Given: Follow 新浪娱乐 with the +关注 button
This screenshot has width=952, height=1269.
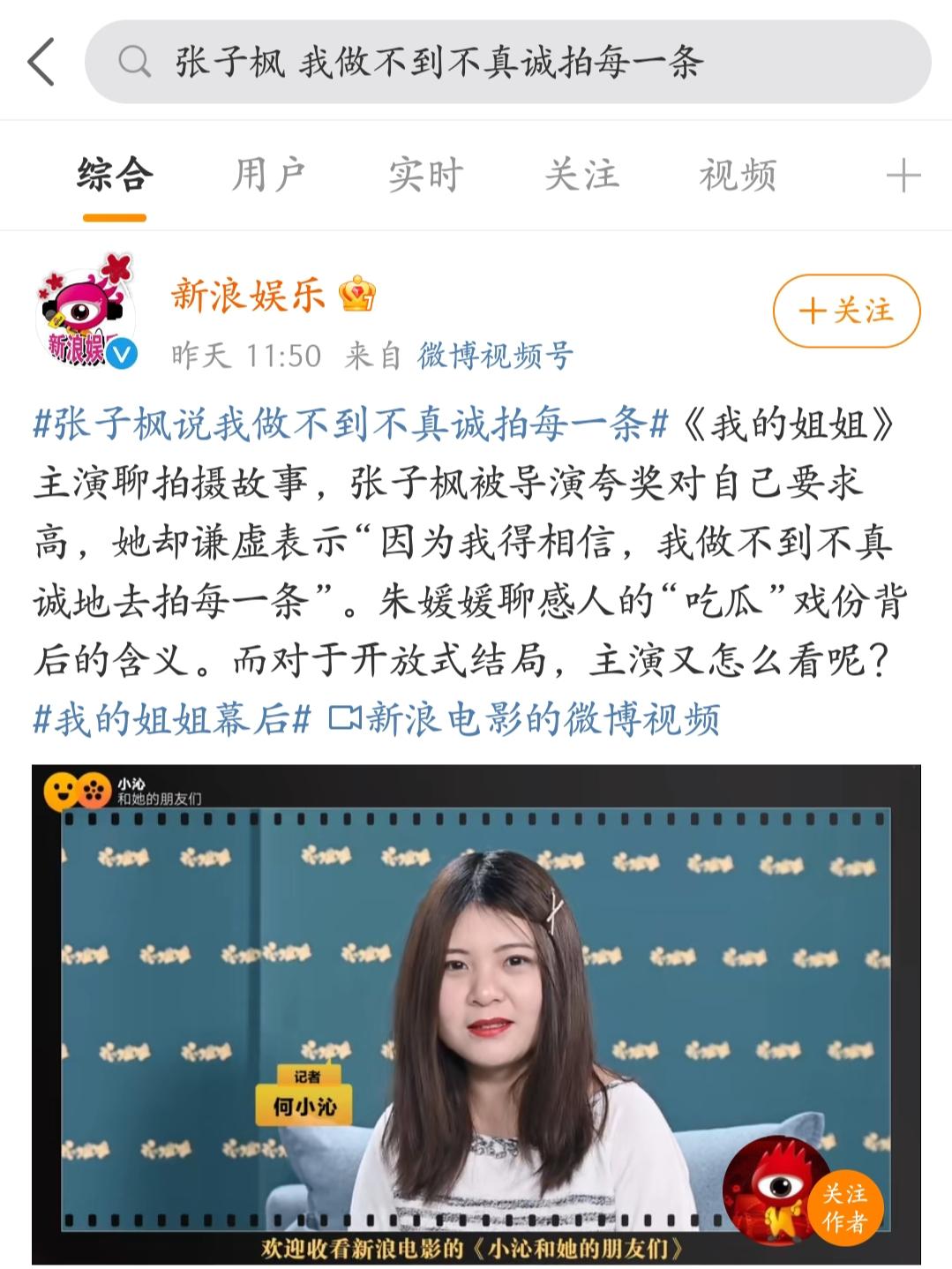Looking at the screenshot, I should (x=846, y=311).
